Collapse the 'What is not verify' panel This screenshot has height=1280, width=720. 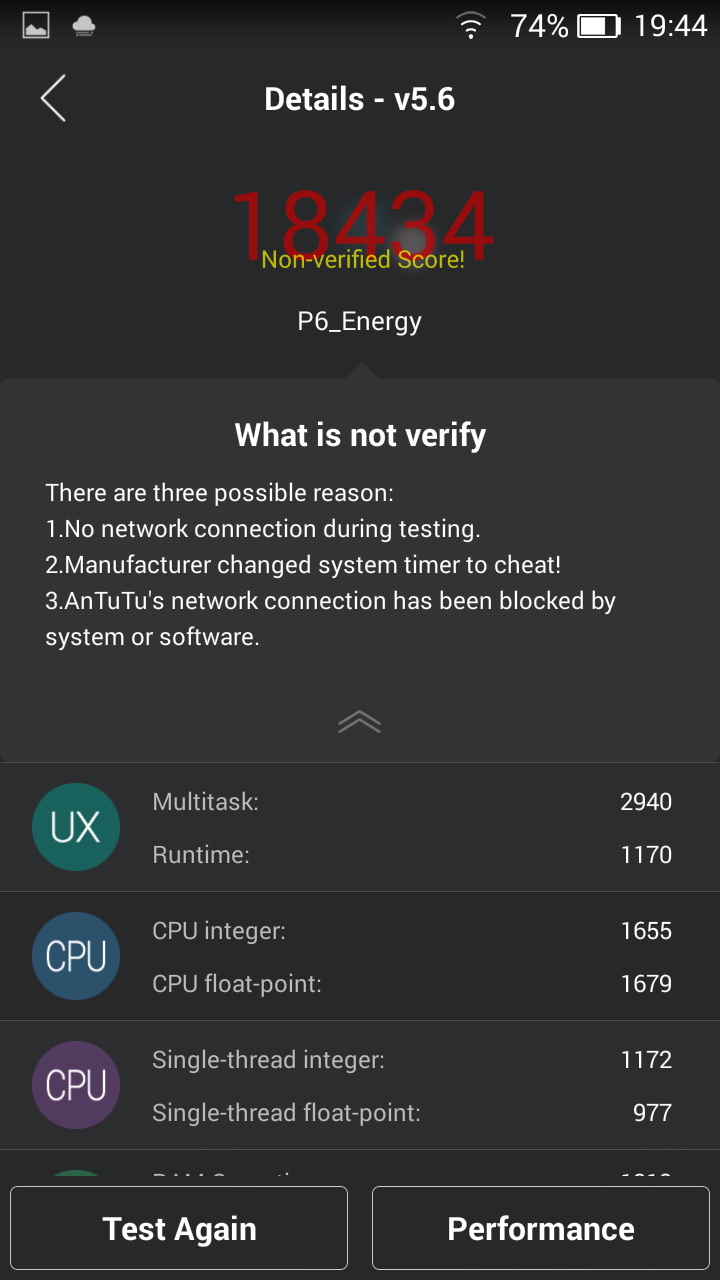pos(359,722)
